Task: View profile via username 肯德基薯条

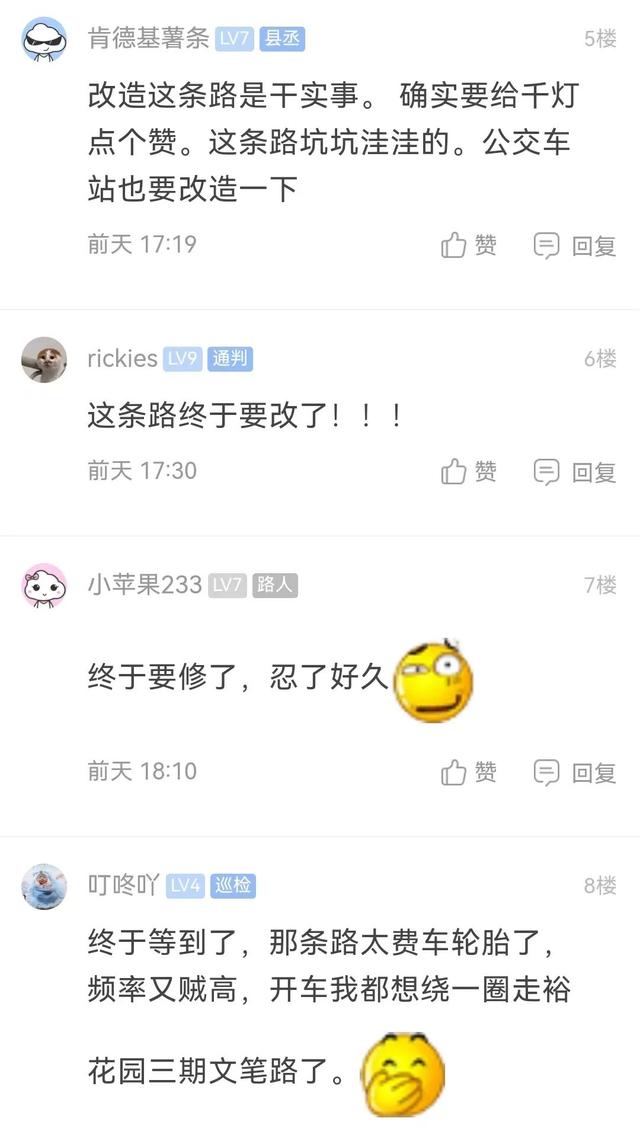Action: pos(148,39)
